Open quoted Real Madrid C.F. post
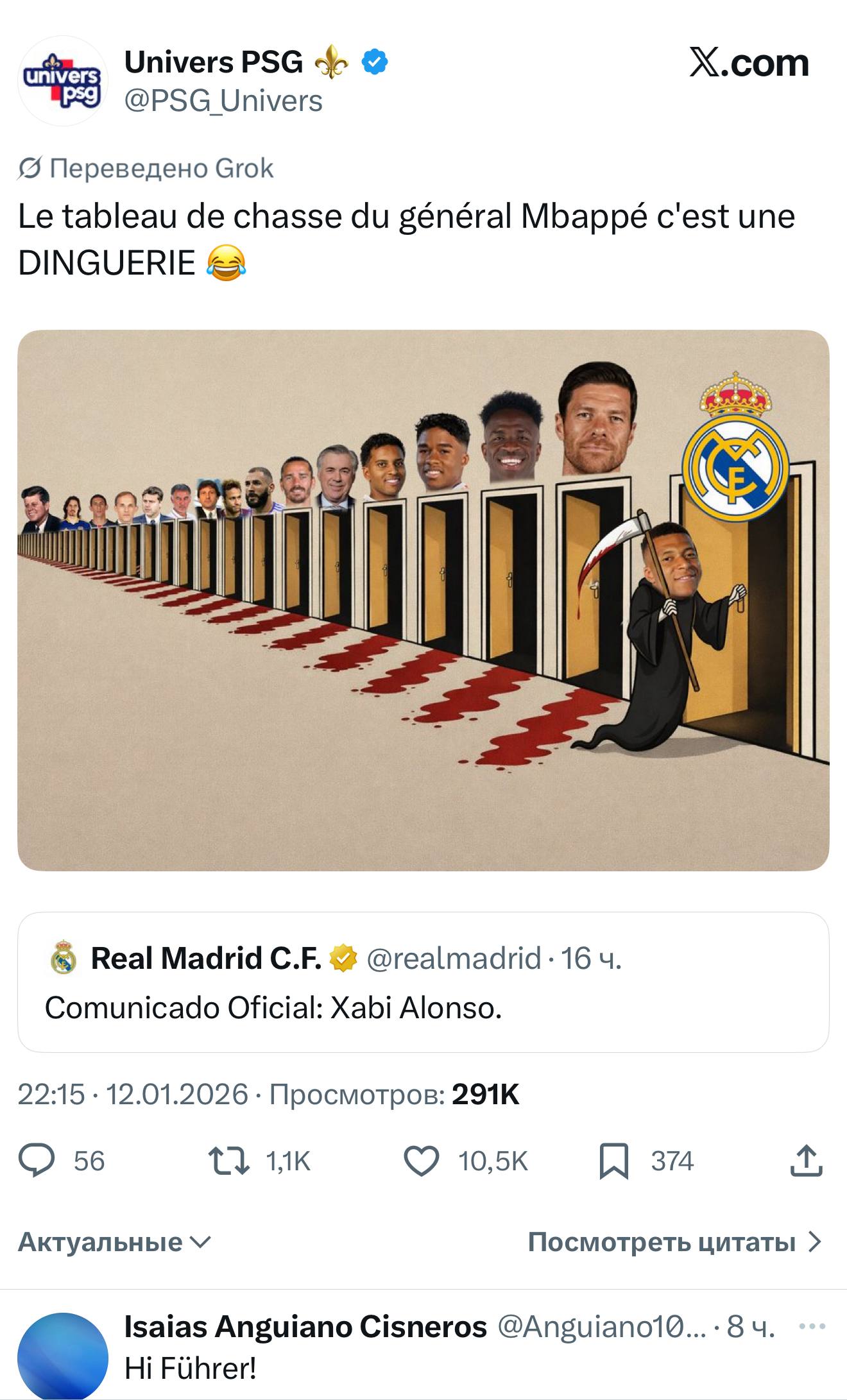This screenshot has height=1400, width=847. 423,982
